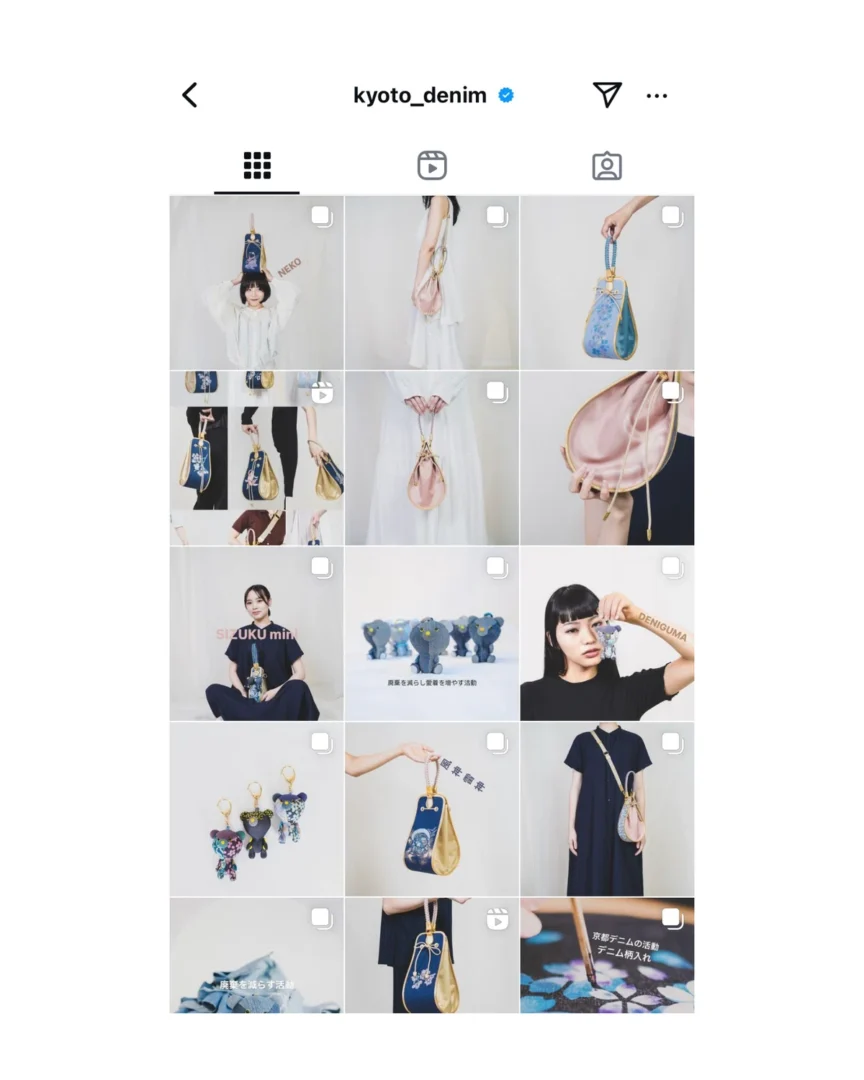The height and width of the screenshot is (1080, 864).
Task: Open the three-dot overflow menu
Action: [x=656, y=96]
